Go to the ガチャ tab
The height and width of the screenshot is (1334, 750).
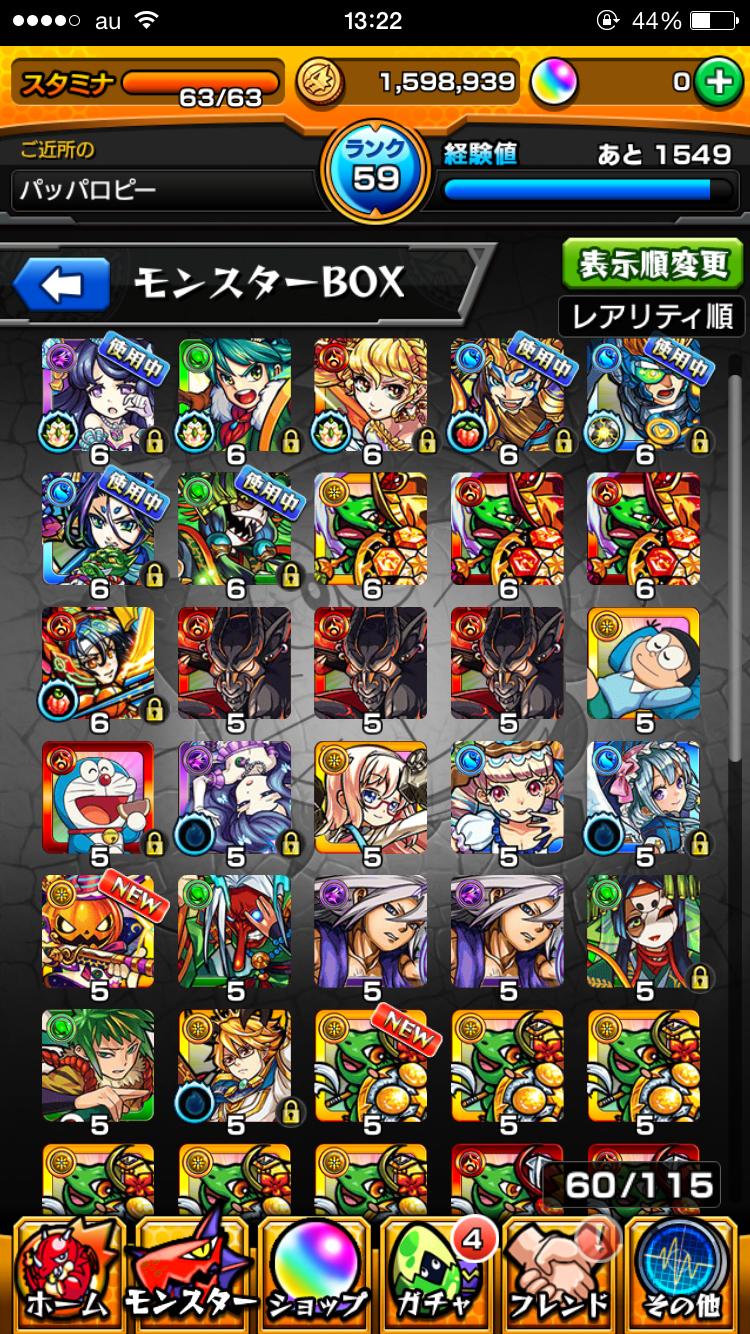pos(438,1273)
